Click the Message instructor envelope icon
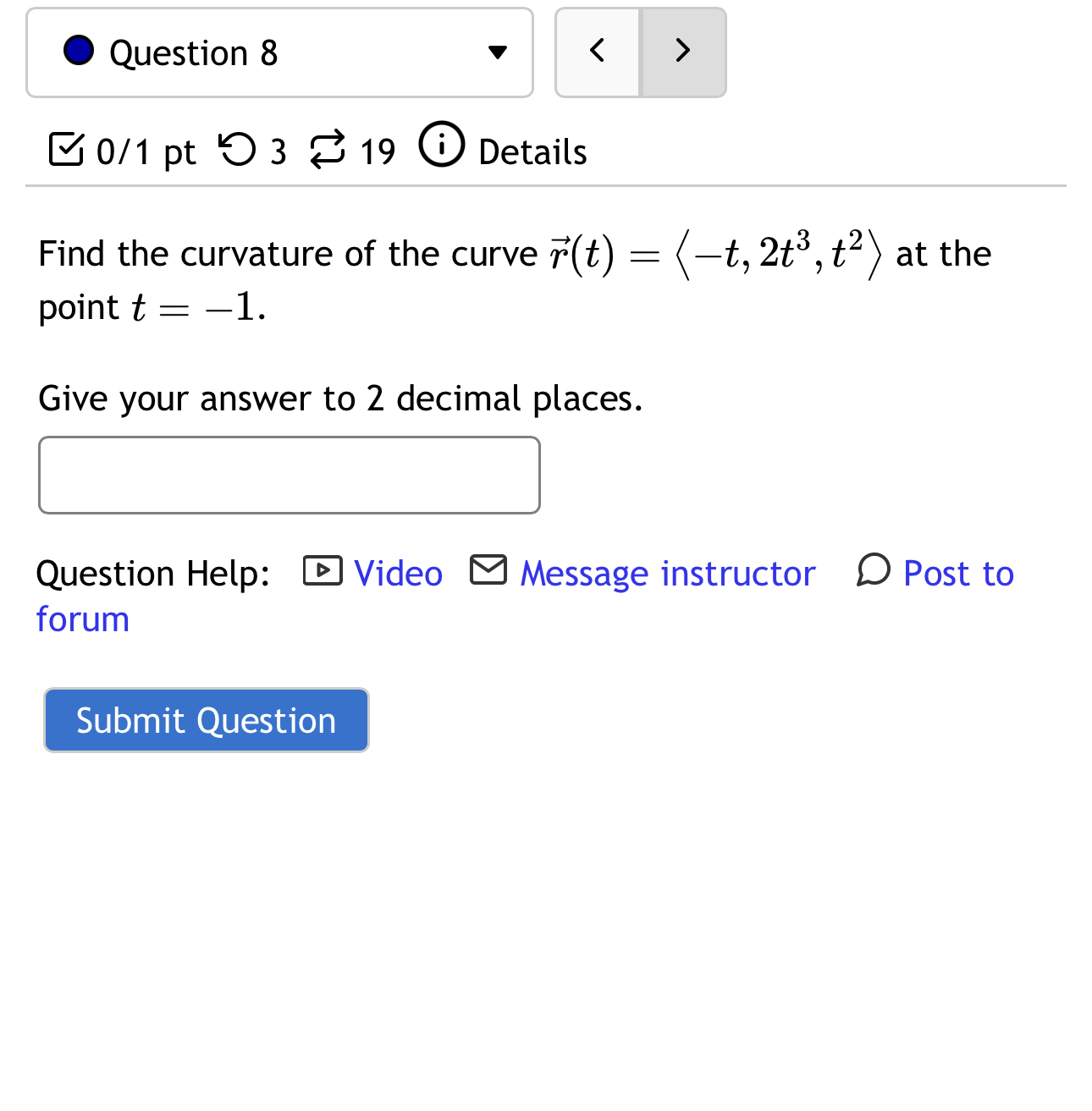The image size is (1092, 1111). click(488, 569)
